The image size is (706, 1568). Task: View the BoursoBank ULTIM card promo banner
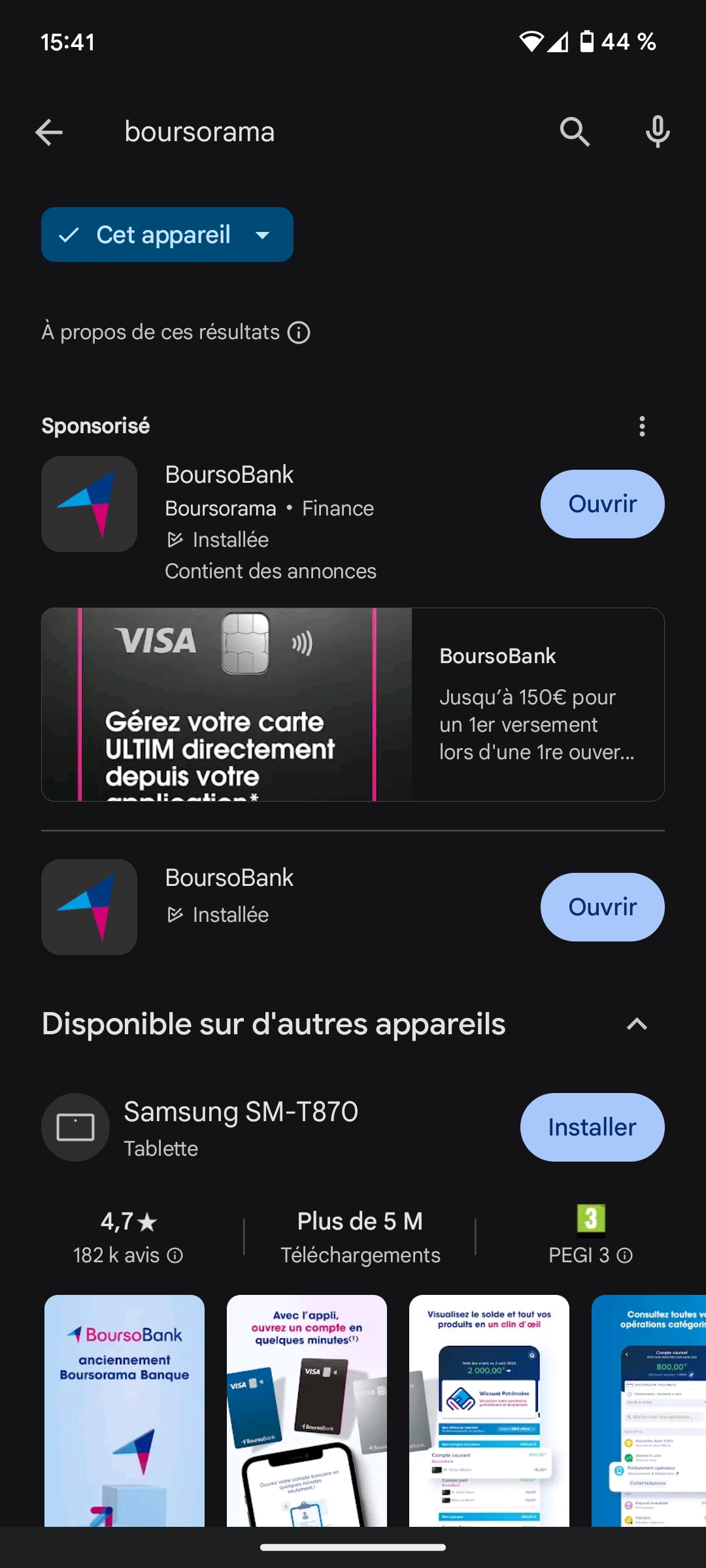tap(353, 704)
